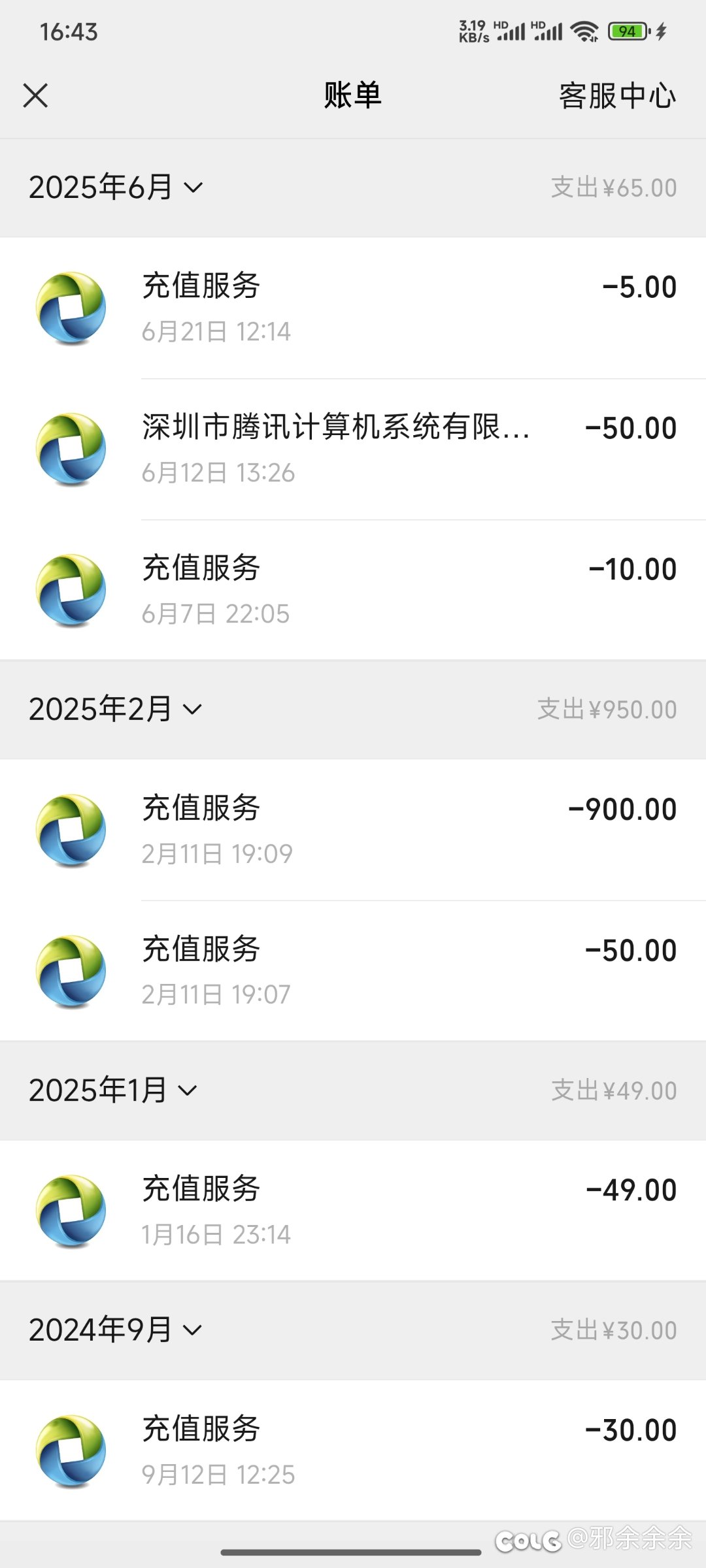The width and height of the screenshot is (706, 1568).
Task: Open 客服中心
Action: 617,96
